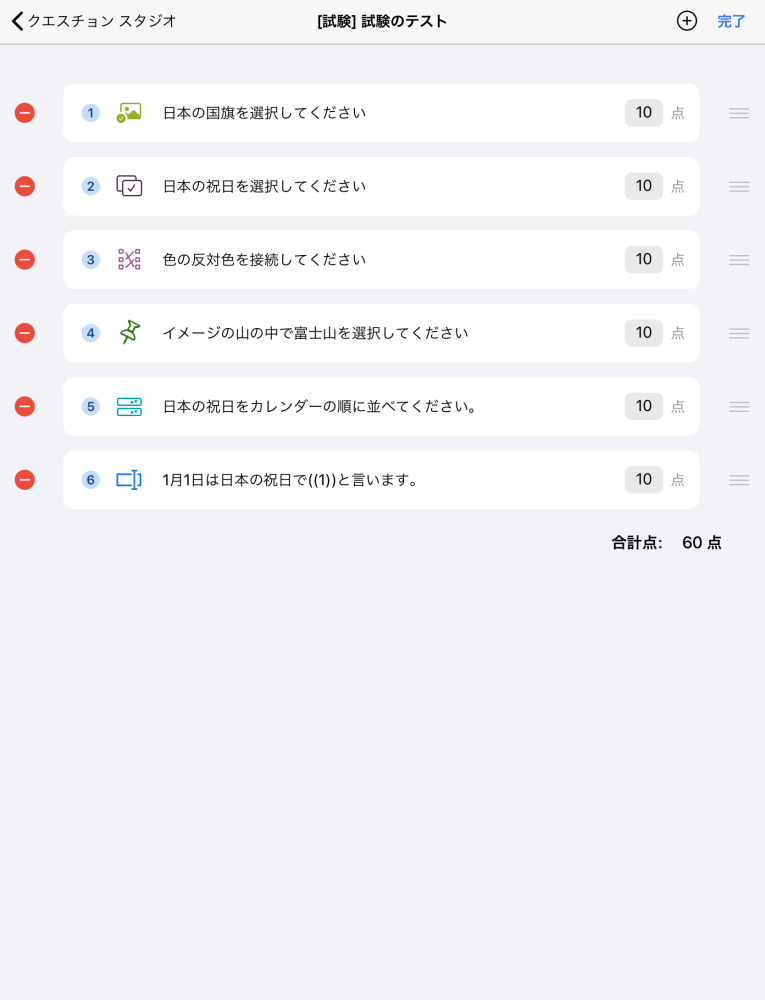Edit the points field for question 1

tap(643, 113)
